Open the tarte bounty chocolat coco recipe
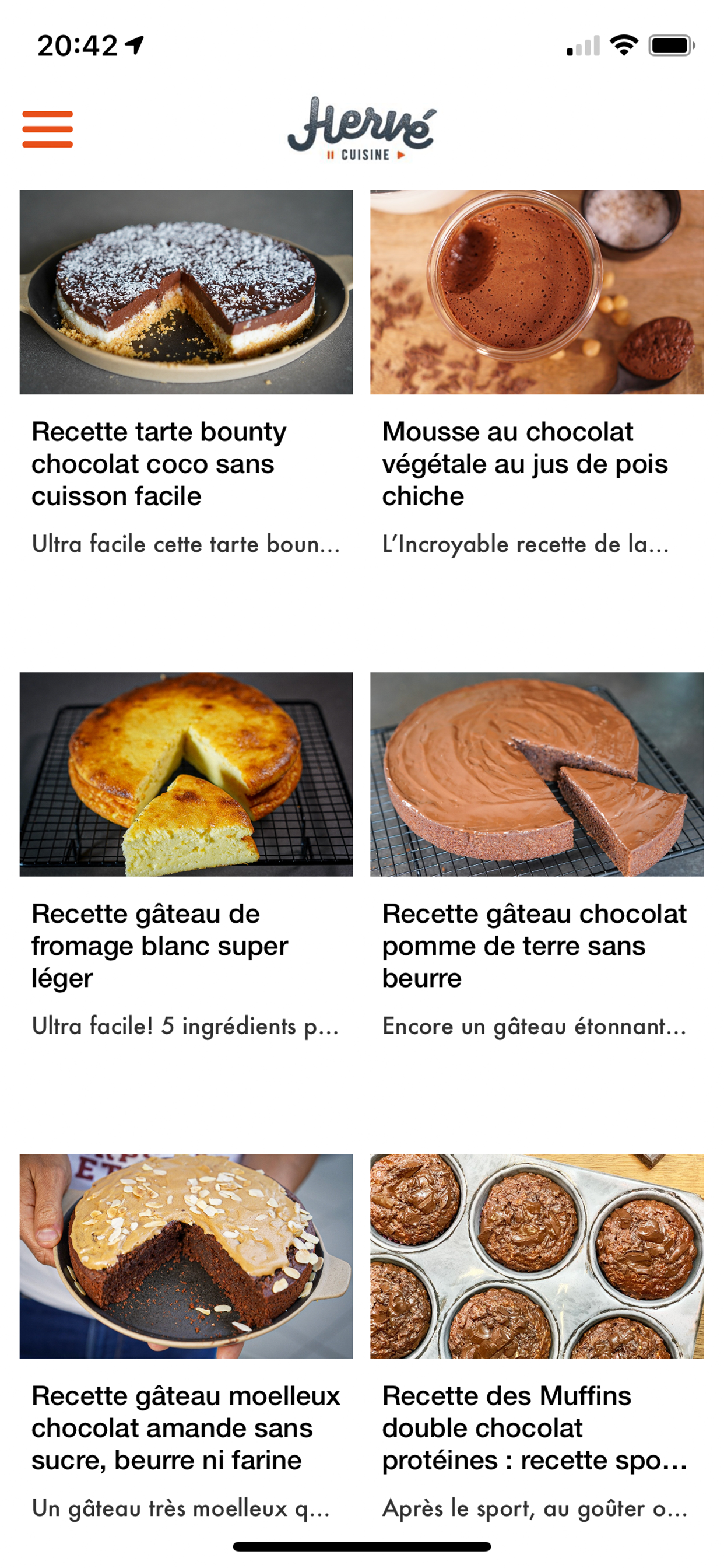 point(185,292)
